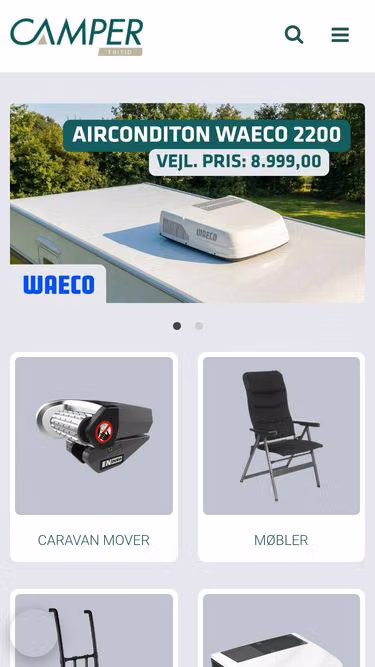Open the hamburger menu
The width and height of the screenshot is (375, 667).
pos(340,34)
